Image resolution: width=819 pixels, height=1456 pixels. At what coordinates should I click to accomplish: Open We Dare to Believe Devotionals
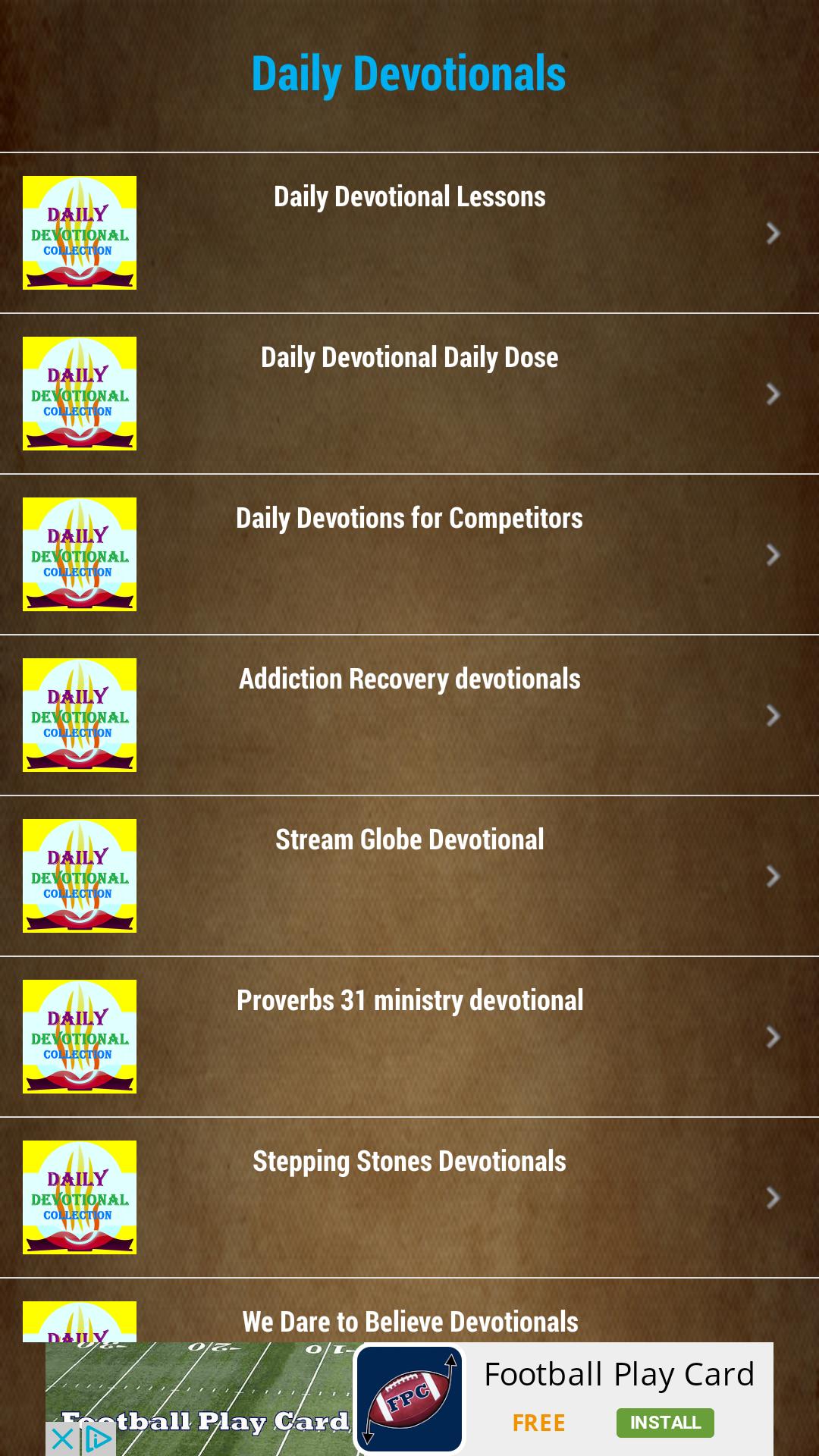[409, 1321]
